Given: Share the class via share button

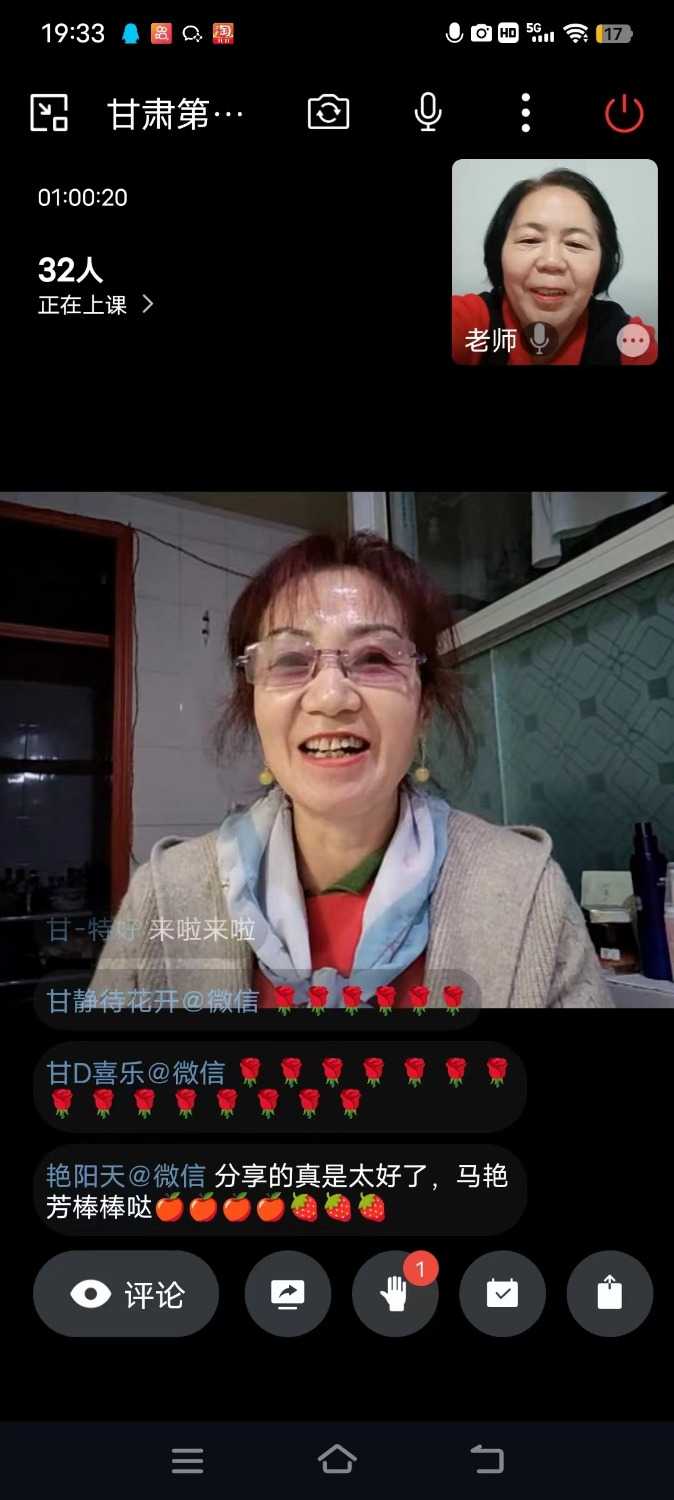Looking at the screenshot, I should [x=609, y=1294].
